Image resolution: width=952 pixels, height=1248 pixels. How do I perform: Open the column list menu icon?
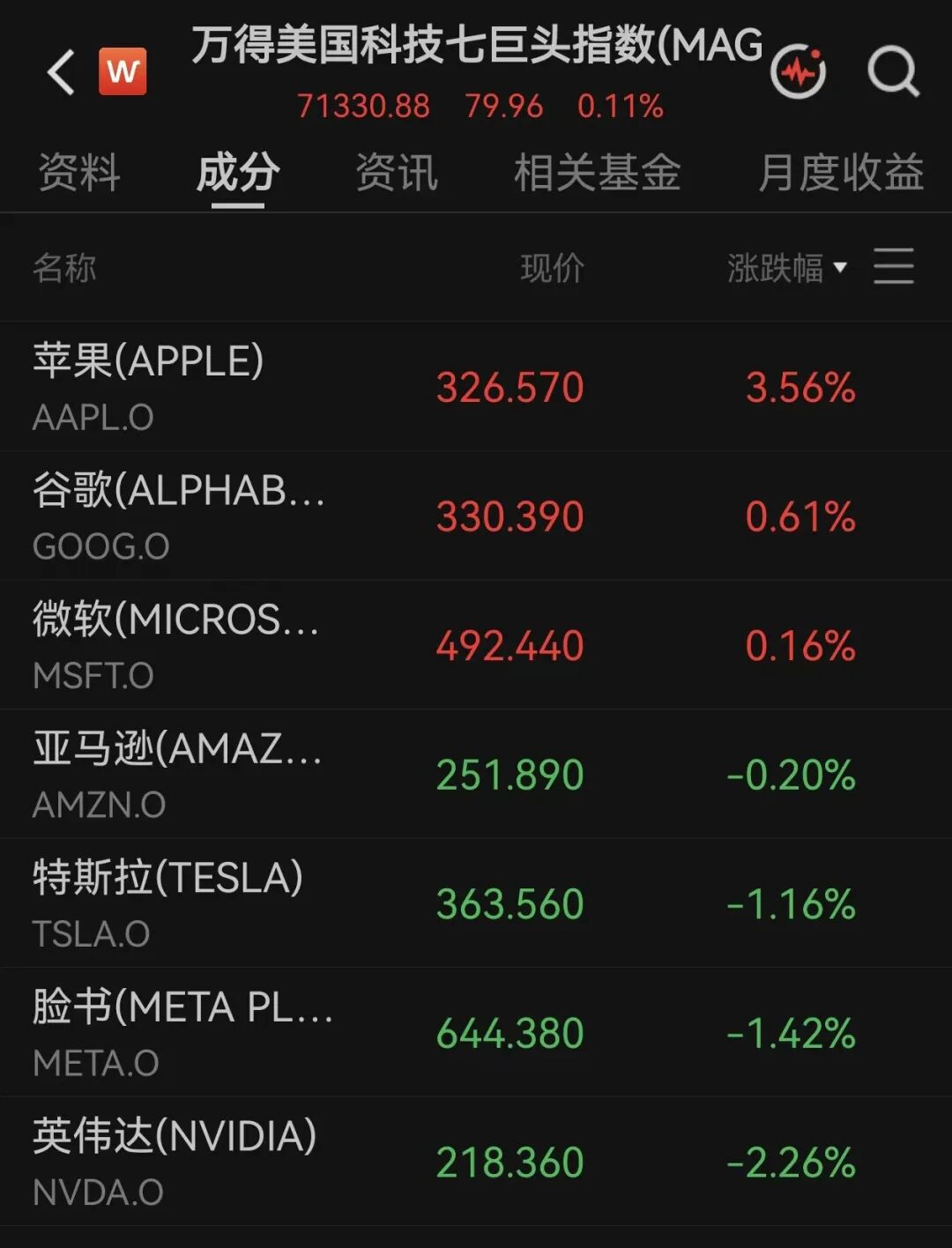tap(894, 266)
